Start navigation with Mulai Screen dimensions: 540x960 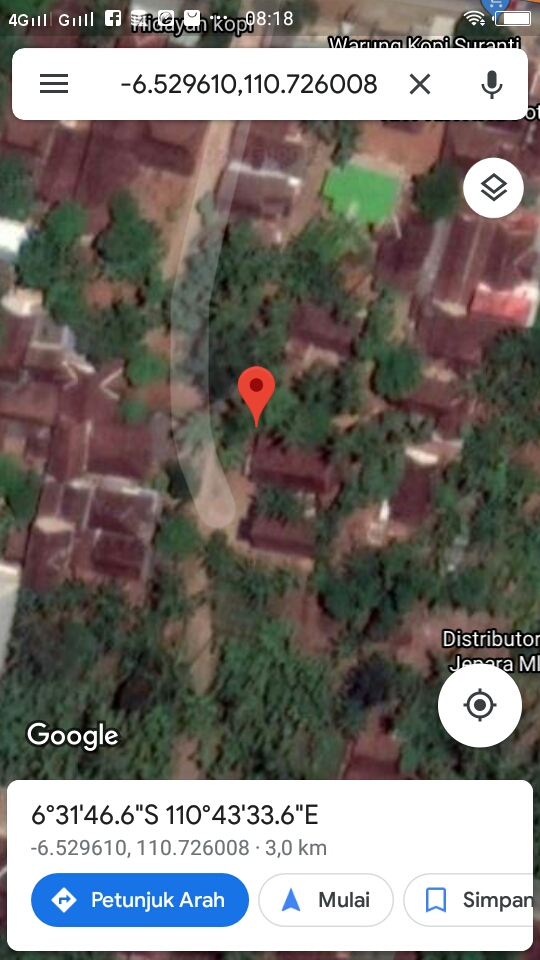click(326, 900)
